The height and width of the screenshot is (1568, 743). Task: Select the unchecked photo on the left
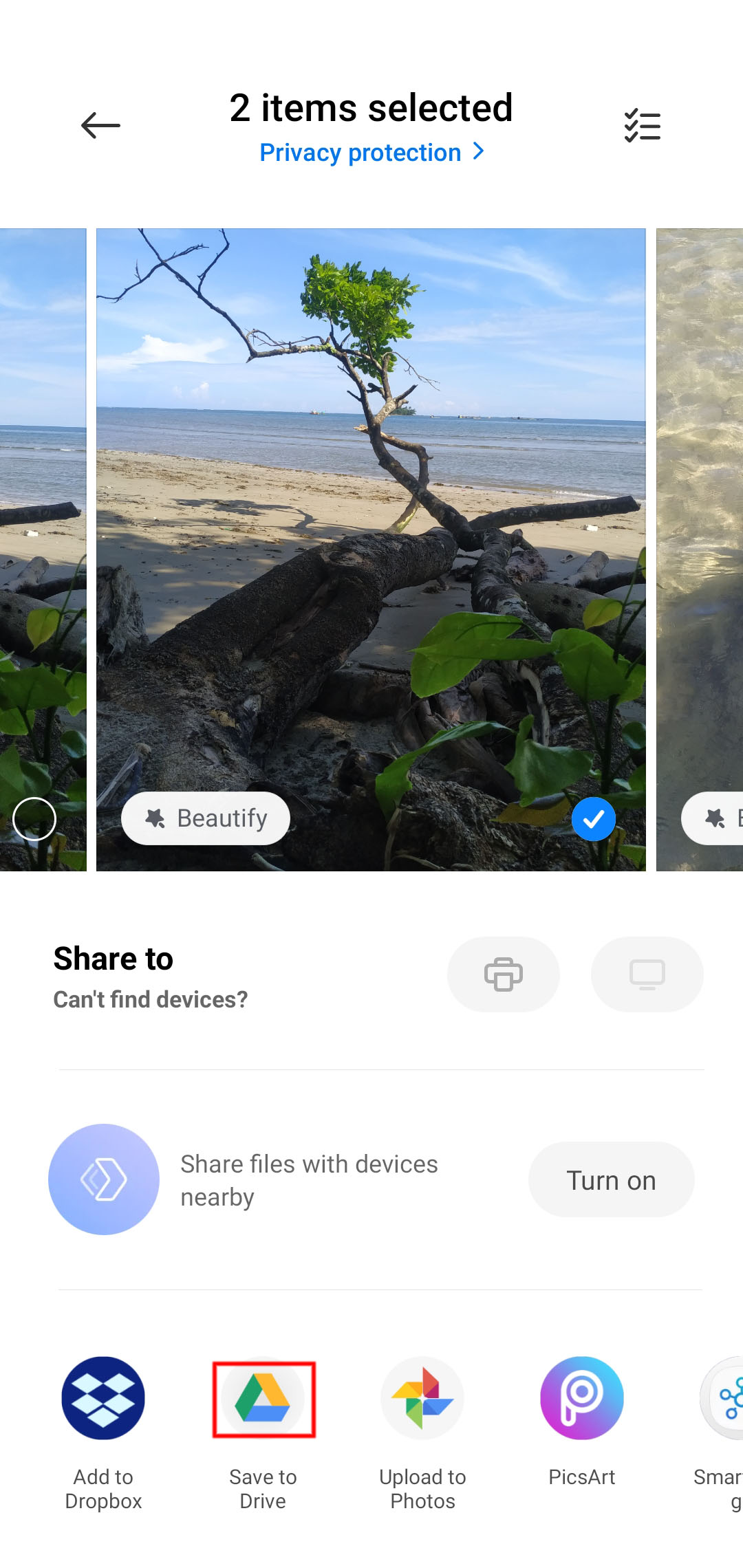[34, 819]
